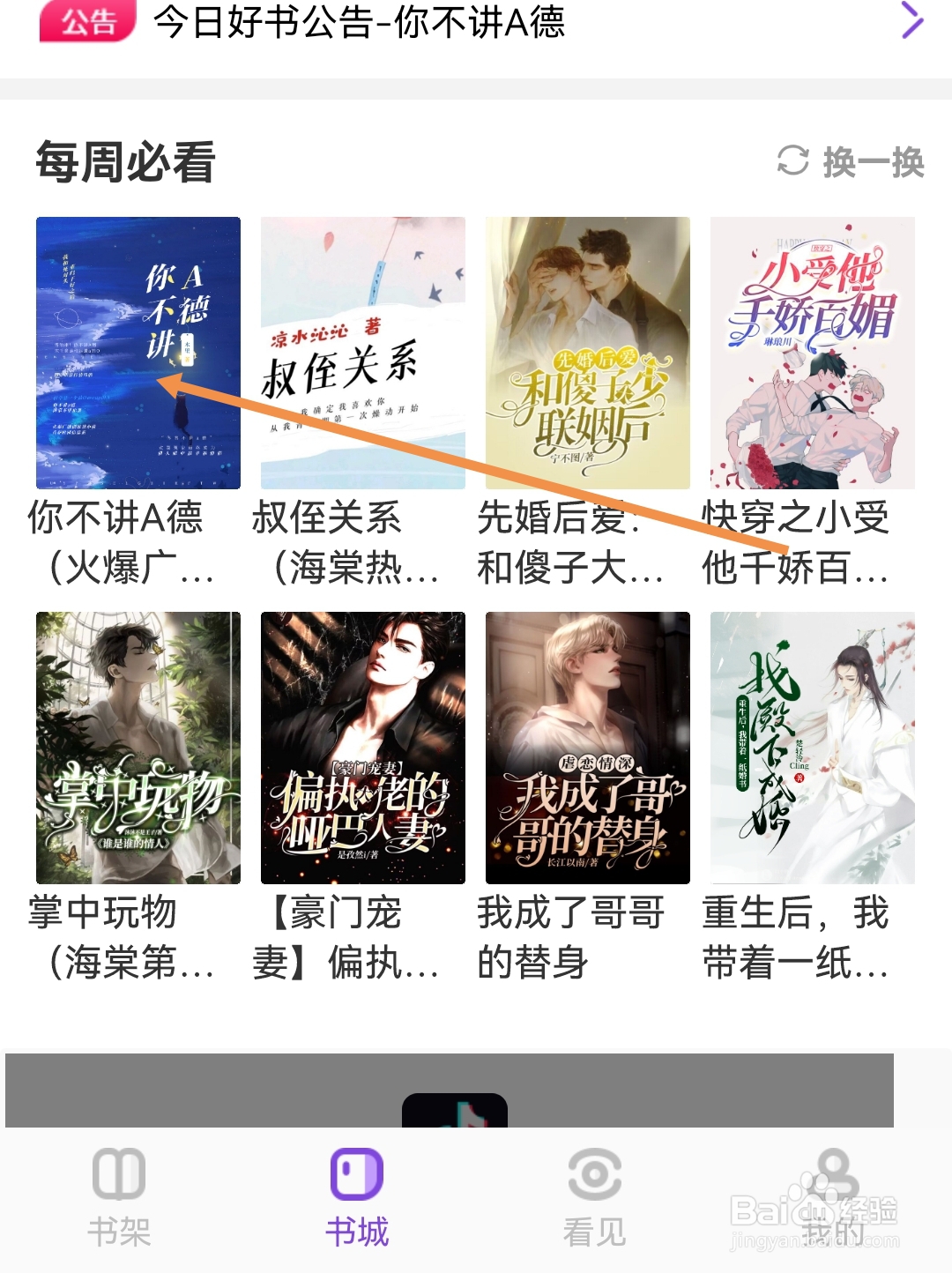The height and width of the screenshot is (1273, 952).
Task: Click the 看见 eye icon in bottom navigation
Action: [x=593, y=1172]
